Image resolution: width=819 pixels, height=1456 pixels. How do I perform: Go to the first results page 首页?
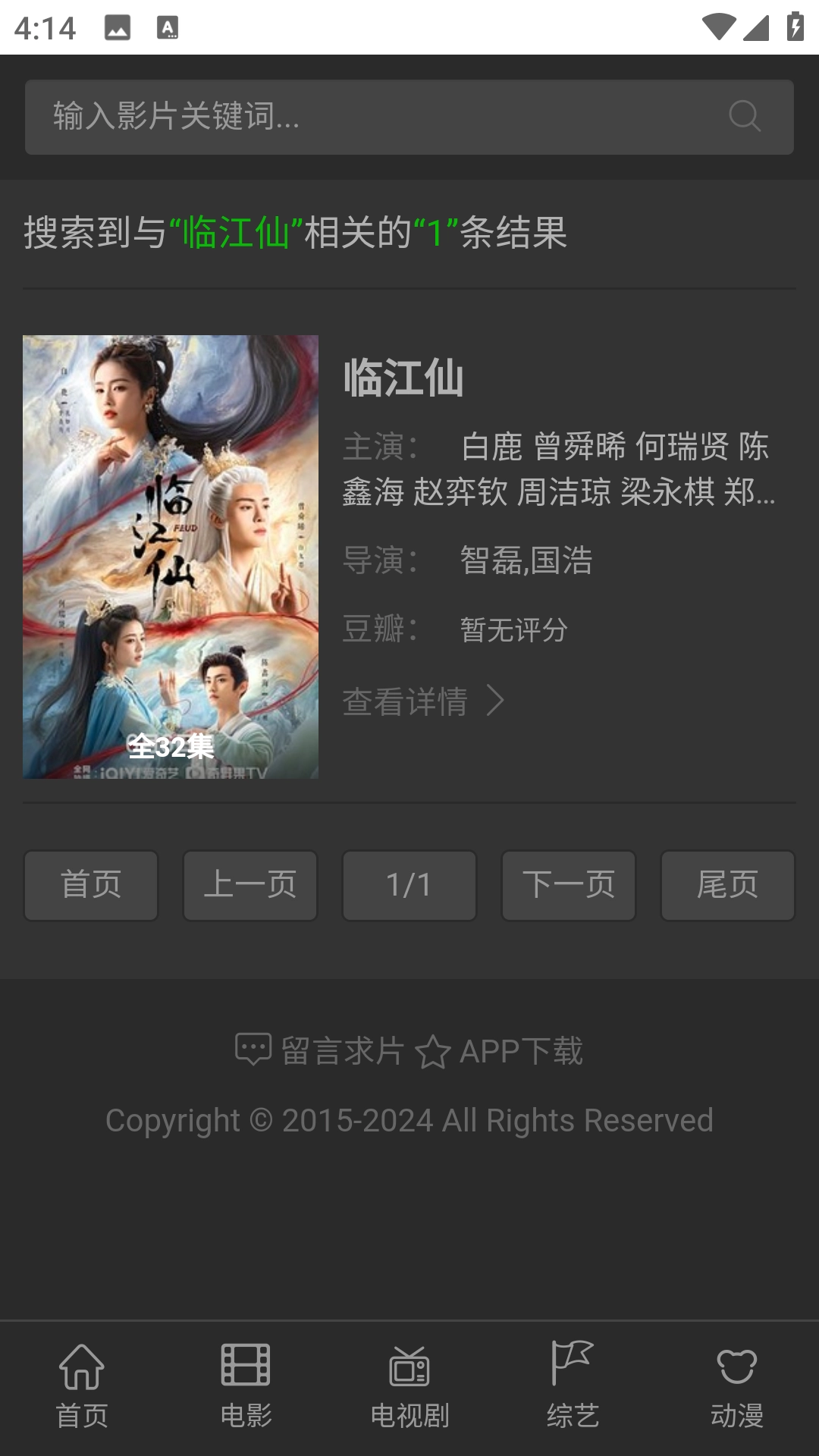[x=91, y=885]
